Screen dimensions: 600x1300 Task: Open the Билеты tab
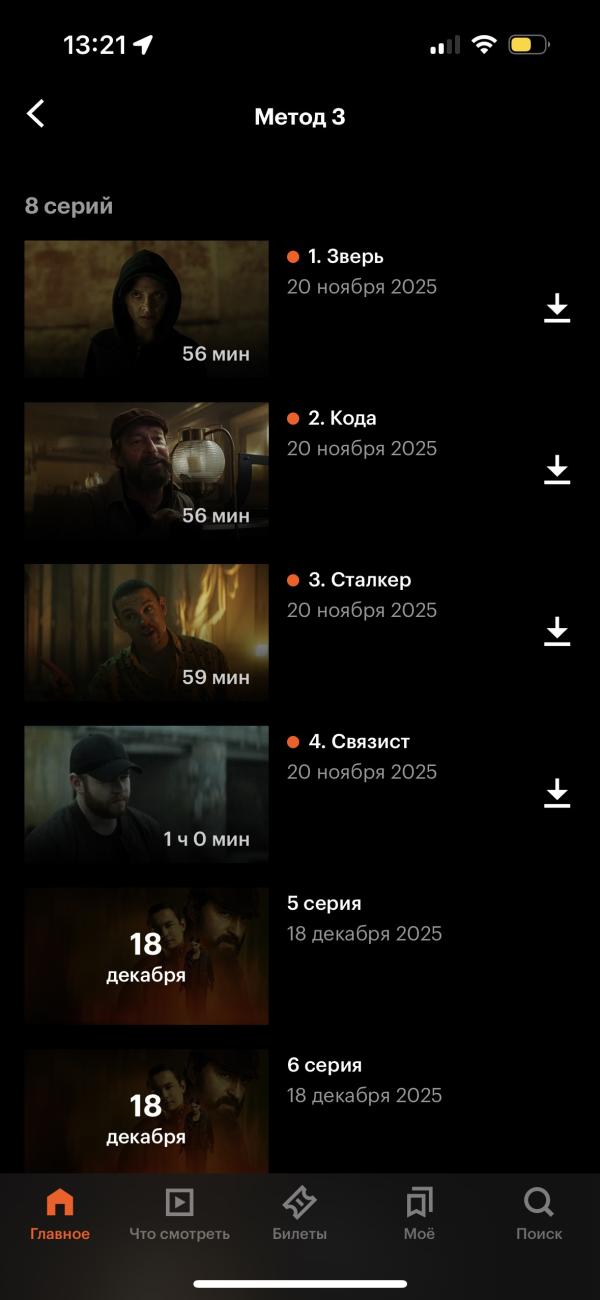tap(300, 1214)
